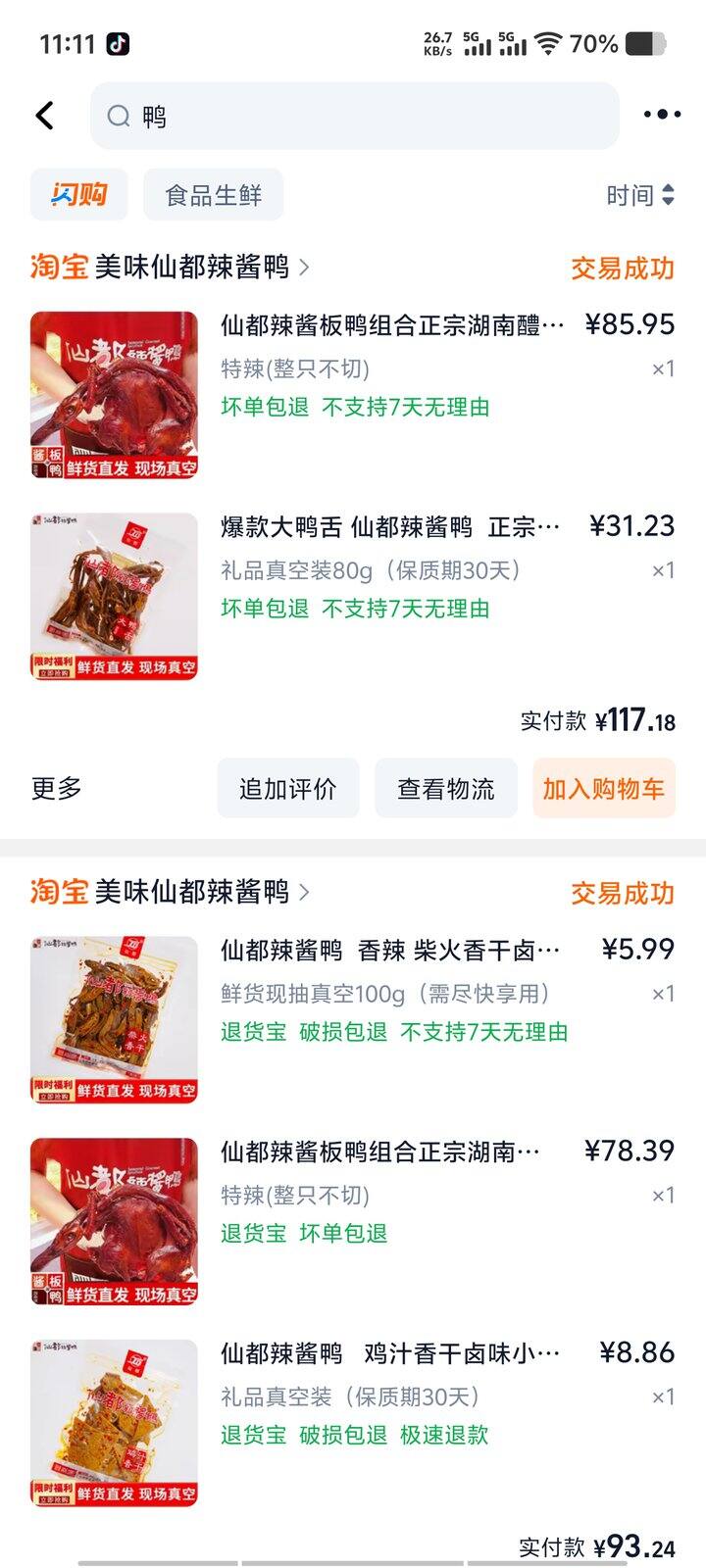This screenshot has height=1568, width=706.
Task: Tap 更多 under the first order
Action: [x=57, y=788]
